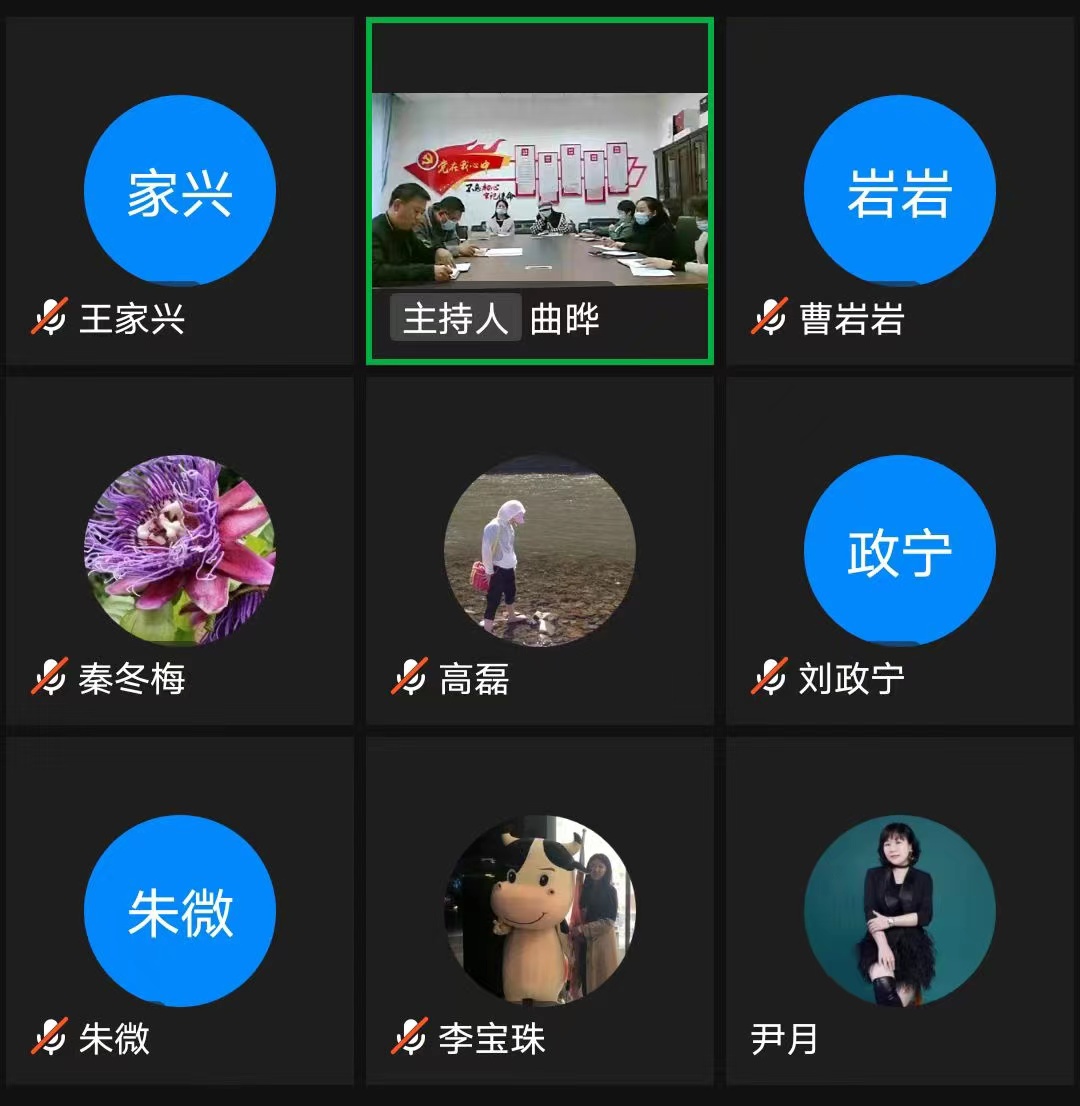Viewport: 1080px width, 1106px height.
Task: Open 李宝珠's tile with cow avatar
Action: click(x=540, y=910)
